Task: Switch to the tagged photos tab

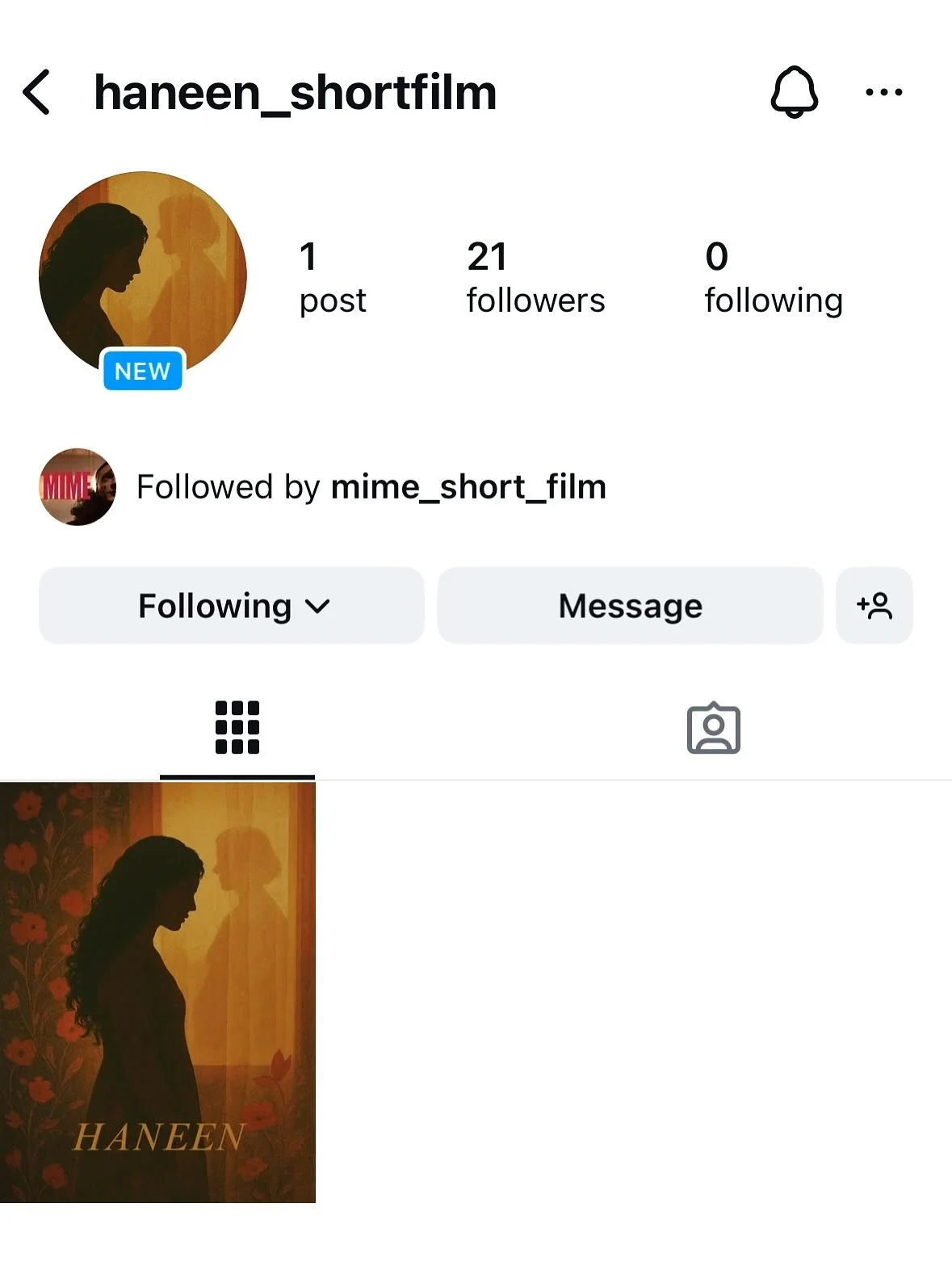Action: tap(713, 729)
